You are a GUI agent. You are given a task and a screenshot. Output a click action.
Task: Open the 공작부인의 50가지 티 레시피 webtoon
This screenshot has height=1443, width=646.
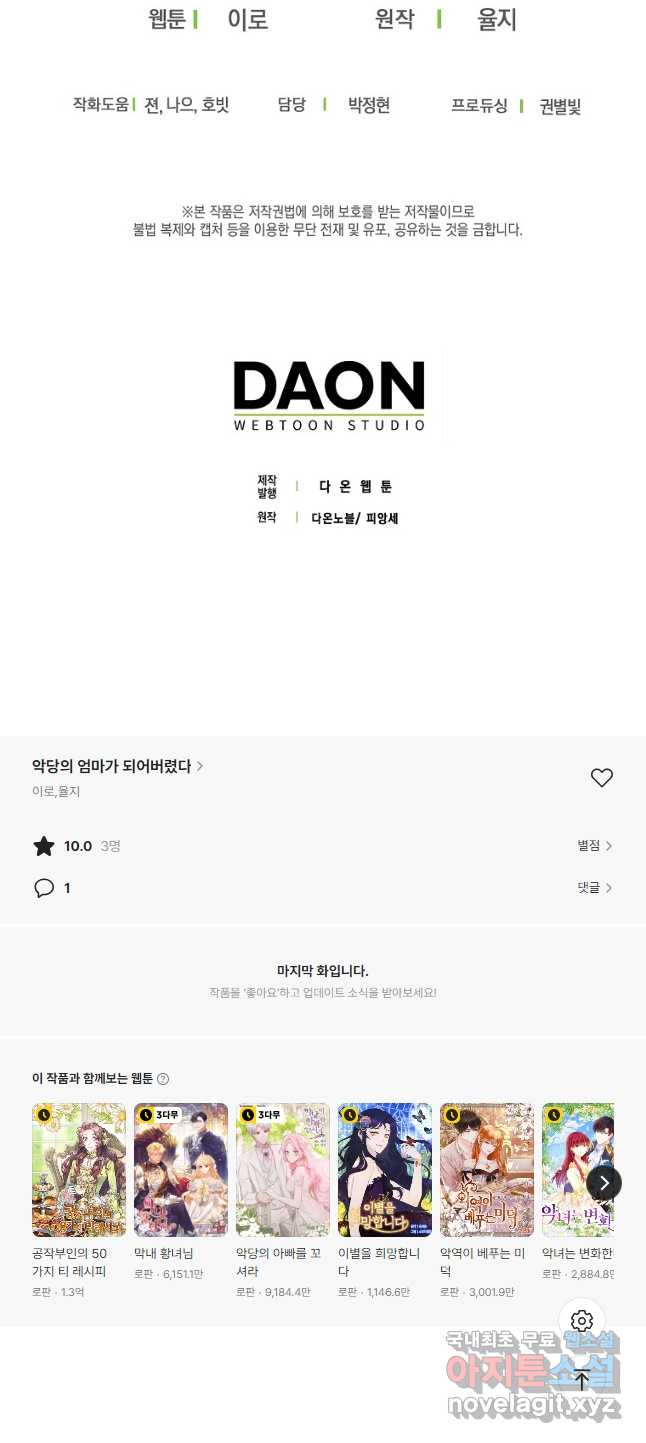tap(79, 1170)
